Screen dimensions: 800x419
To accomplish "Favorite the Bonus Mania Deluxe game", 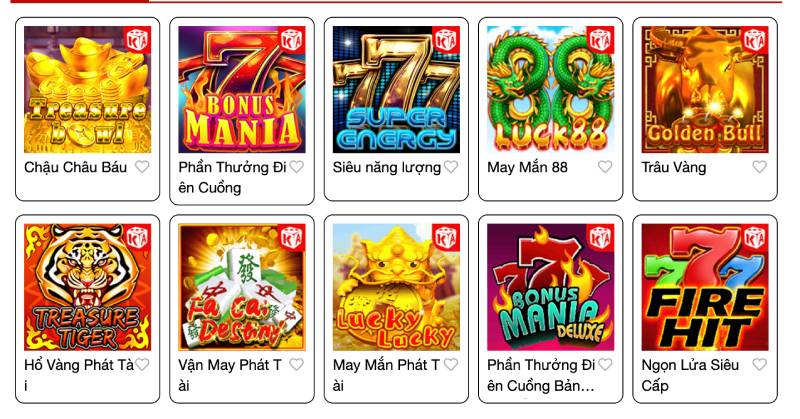I will click(x=605, y=365).
